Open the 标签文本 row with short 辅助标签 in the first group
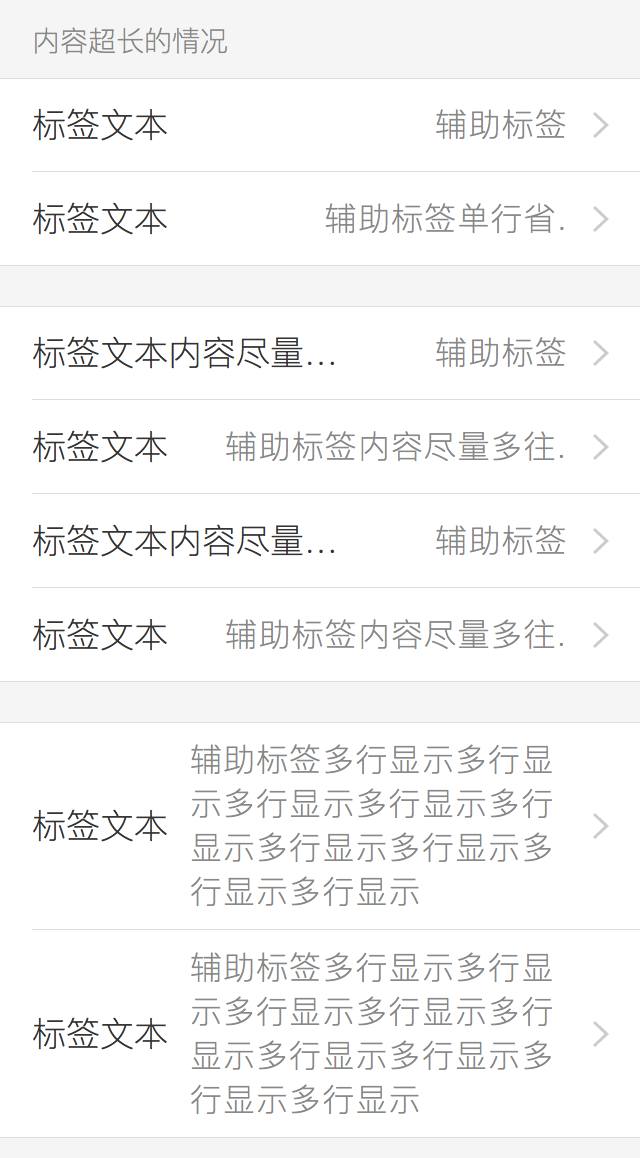The width and height of the screenshot is (640, 1158). click(x=320, y=125)
